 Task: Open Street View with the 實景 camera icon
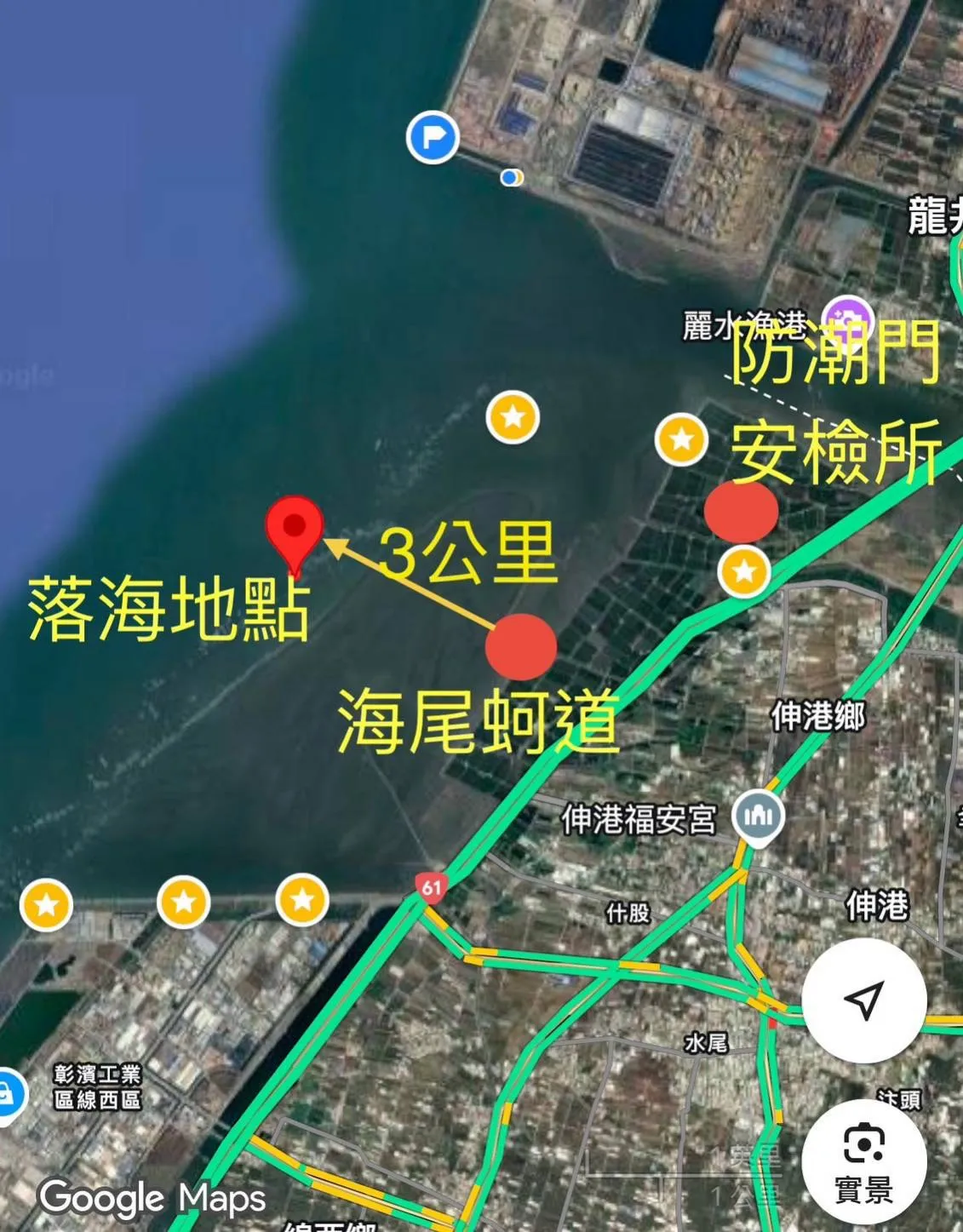864,1164
